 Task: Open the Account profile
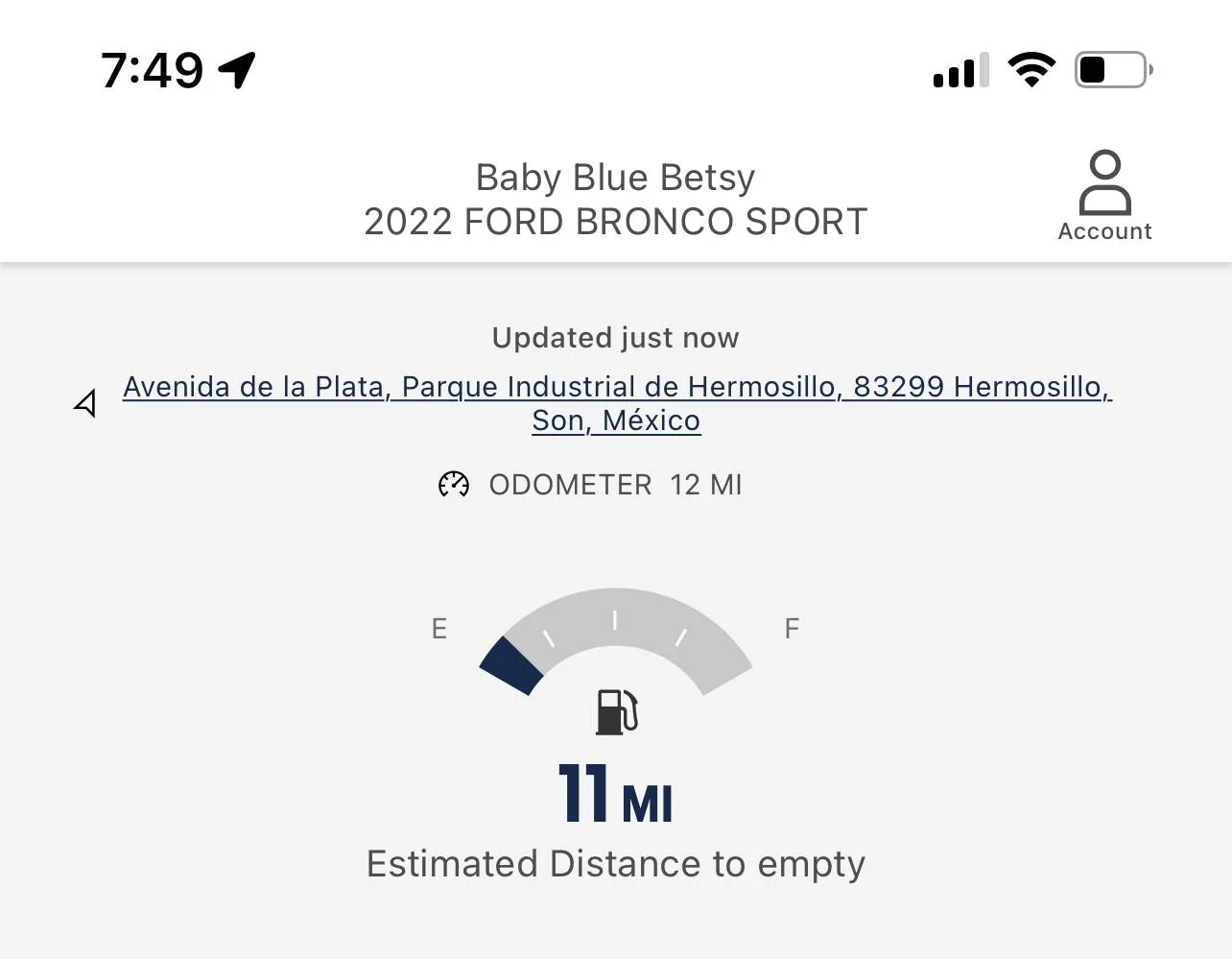[1104, 195]
